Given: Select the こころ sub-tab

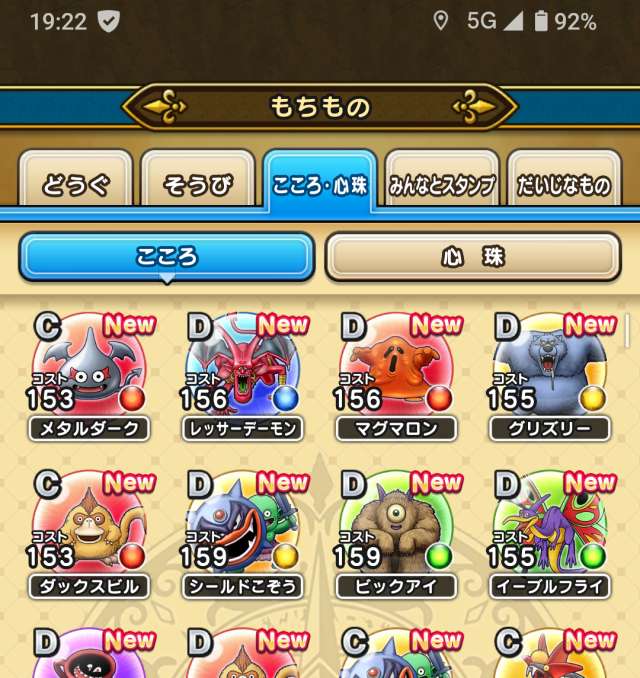Looking at the screenshot, I should coord(167,258).
